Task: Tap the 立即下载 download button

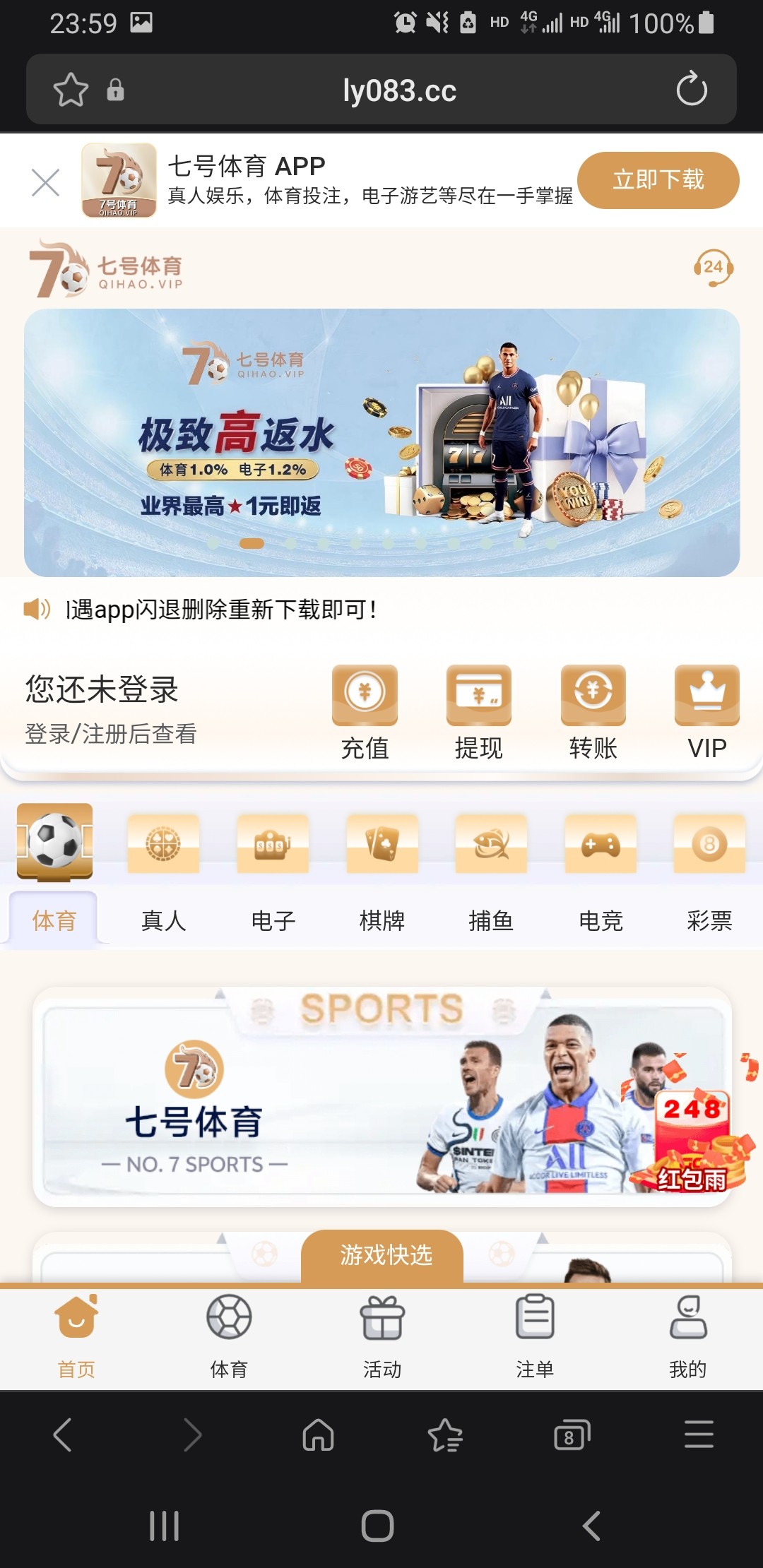Action: pyautogui.click(x=658, y=180)
